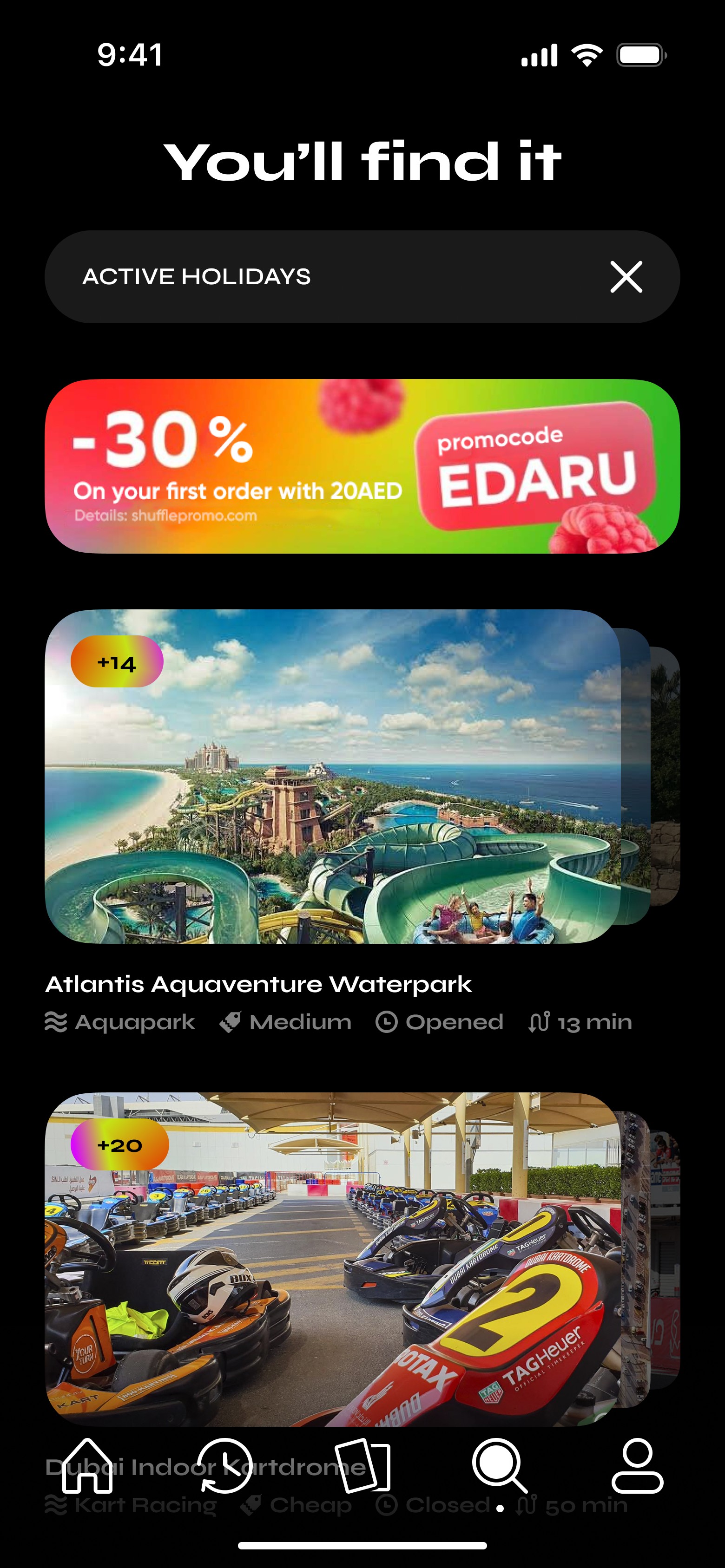Clear the ACTIVE HOLIDAYS search filter

click(x=626, y=277)
